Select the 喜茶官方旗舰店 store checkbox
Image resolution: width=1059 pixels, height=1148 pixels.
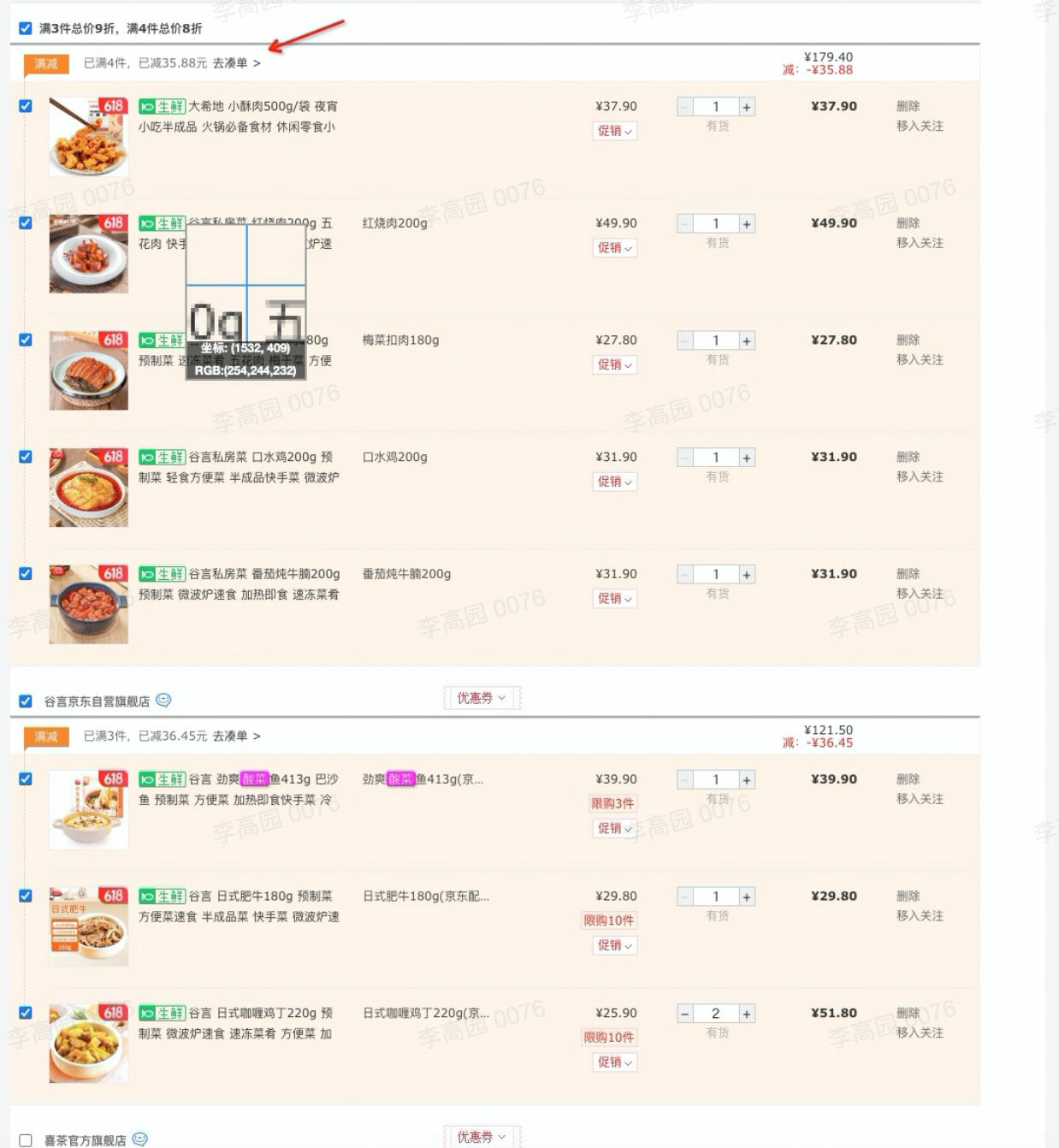point(26,1140)
